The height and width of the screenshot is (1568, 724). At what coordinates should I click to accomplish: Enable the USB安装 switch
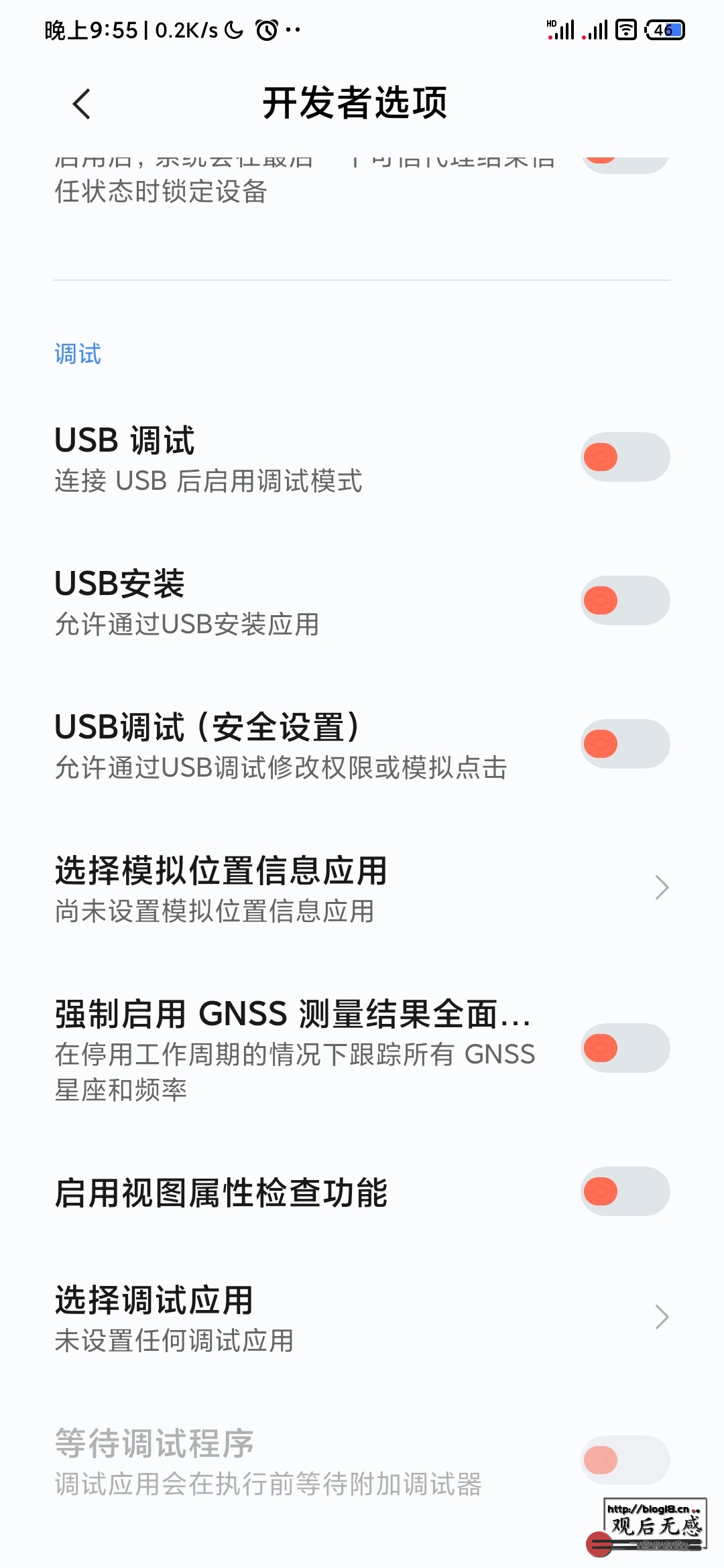tap(625, 600)
